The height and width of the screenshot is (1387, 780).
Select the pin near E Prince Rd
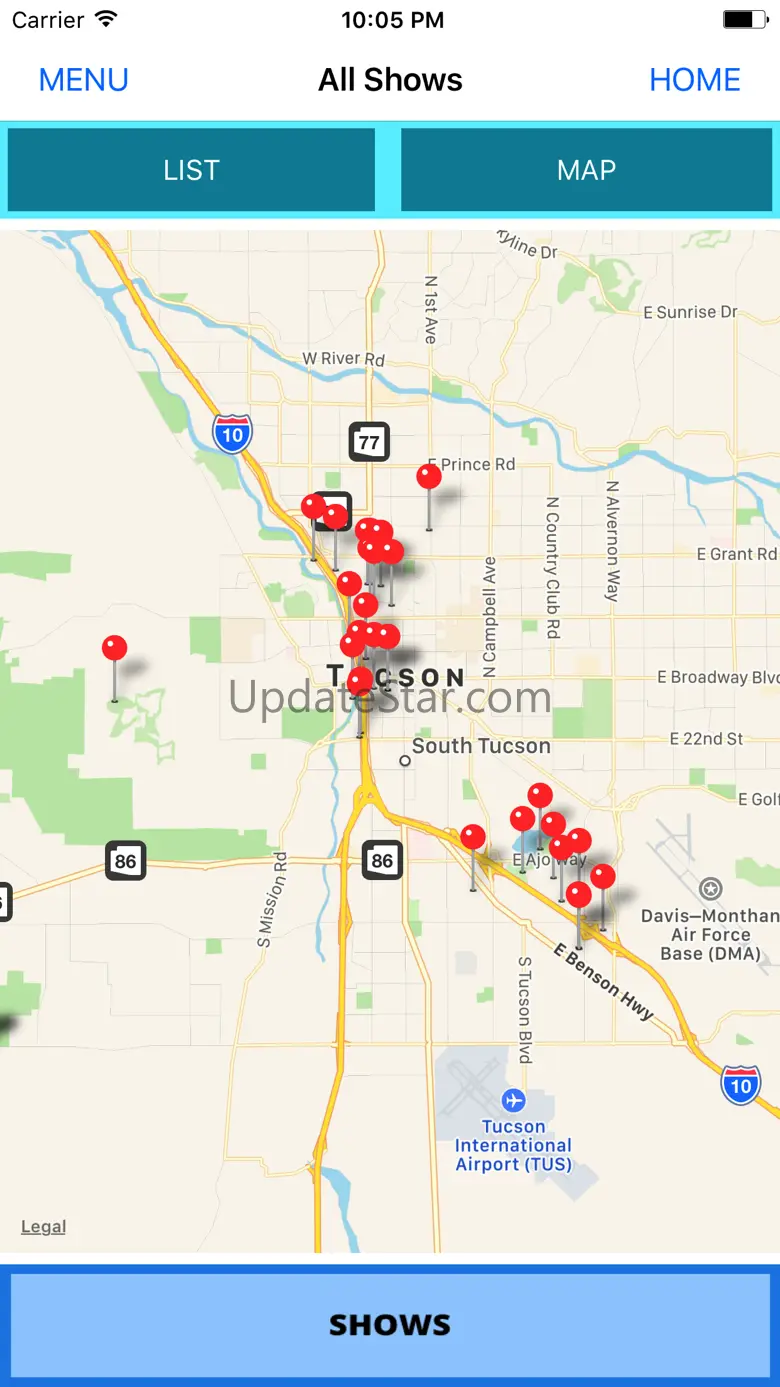point(429,478)
